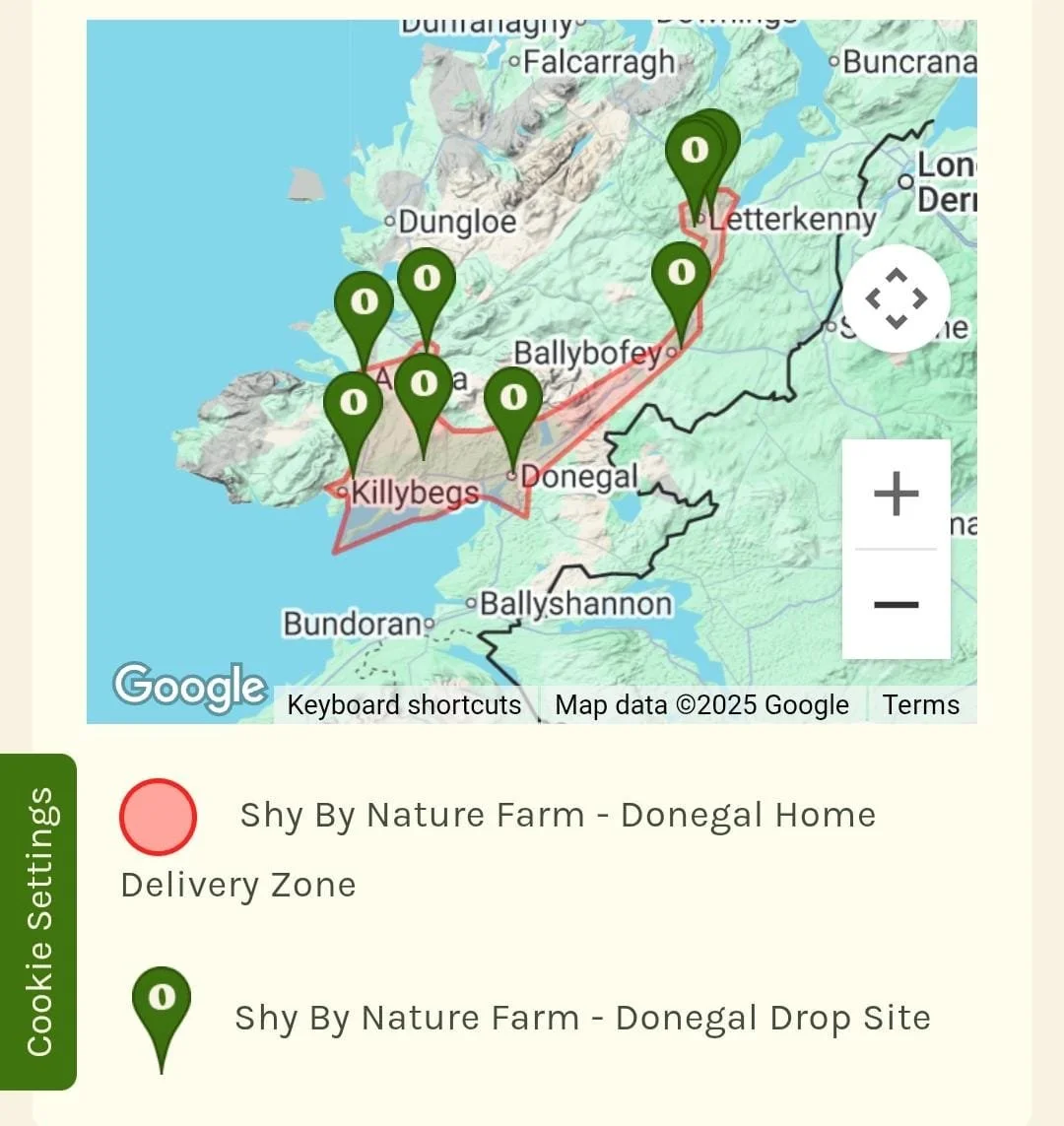Open Cookie Settings tab
The image size is (1064, 1126).
[x=38, y=922]
